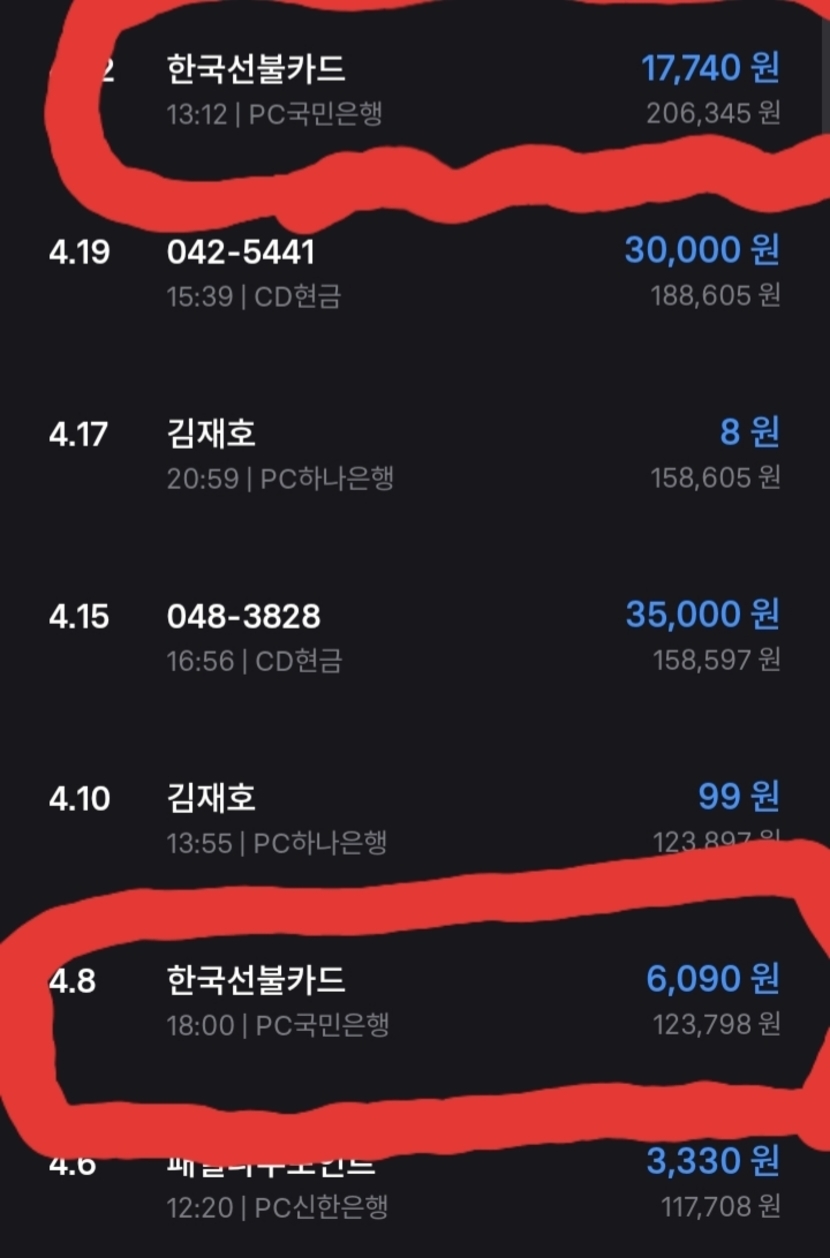The image size is (830, 1258).
Task: View the 3,330원 PC신한은행 transaction
Action: [x=414, y=1185]
